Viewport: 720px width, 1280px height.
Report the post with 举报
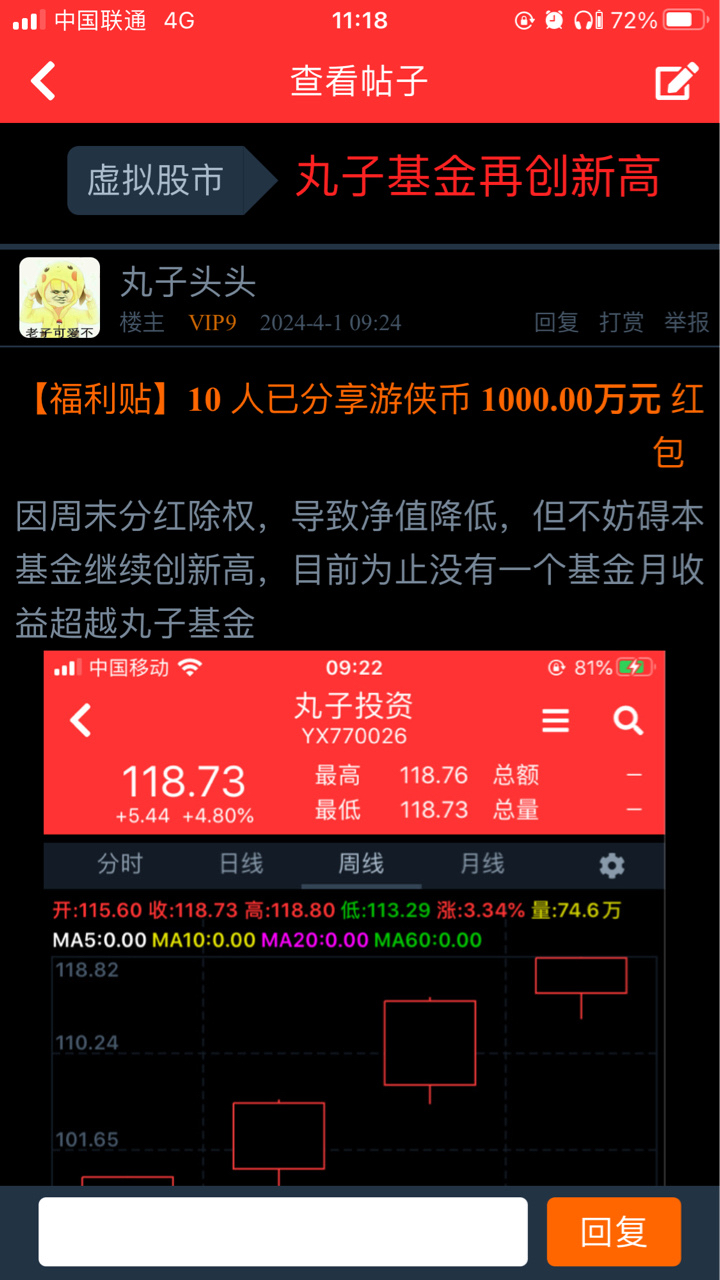tap(686, 322)
